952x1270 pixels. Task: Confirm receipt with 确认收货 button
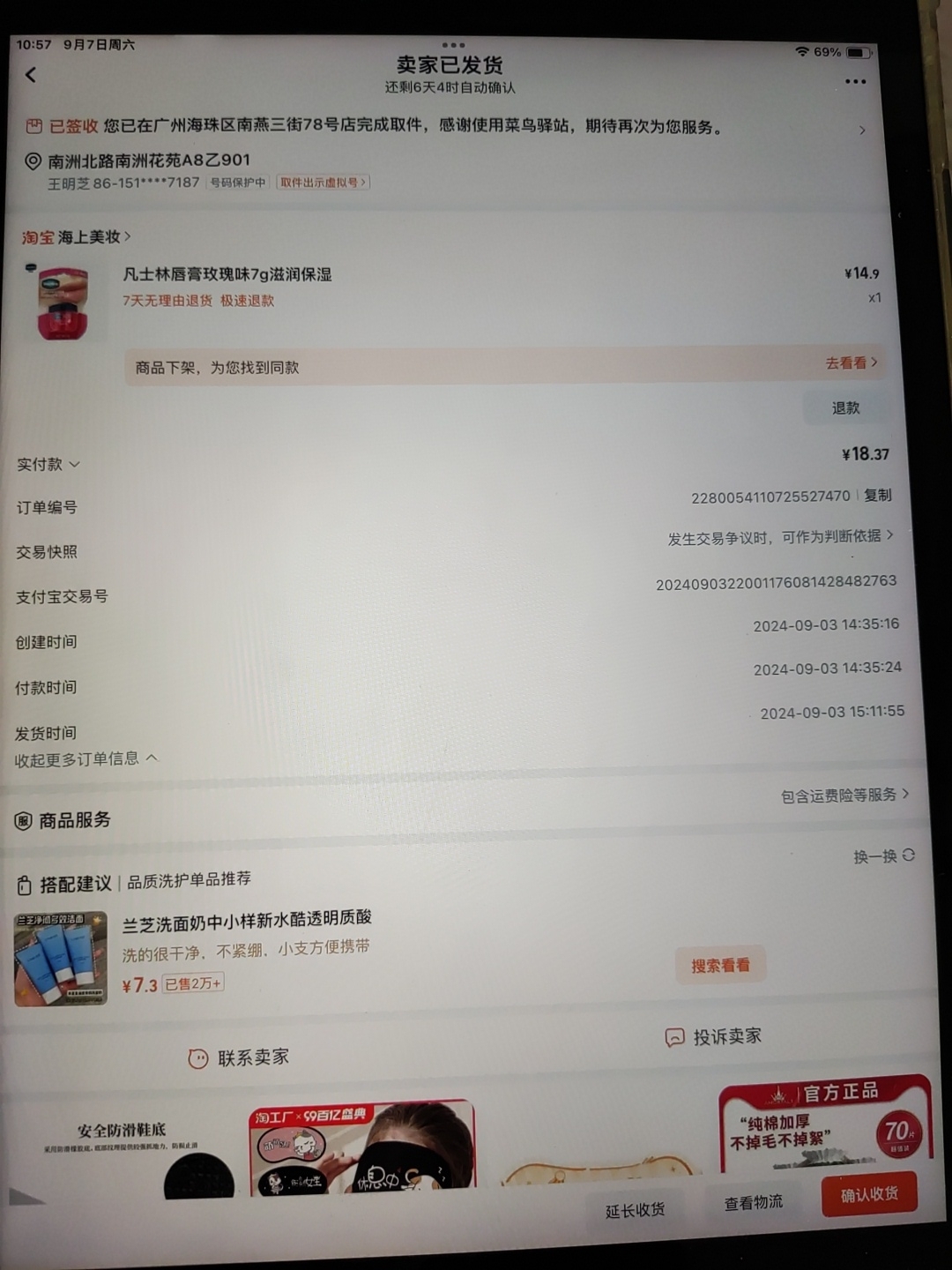(869, 1195)
